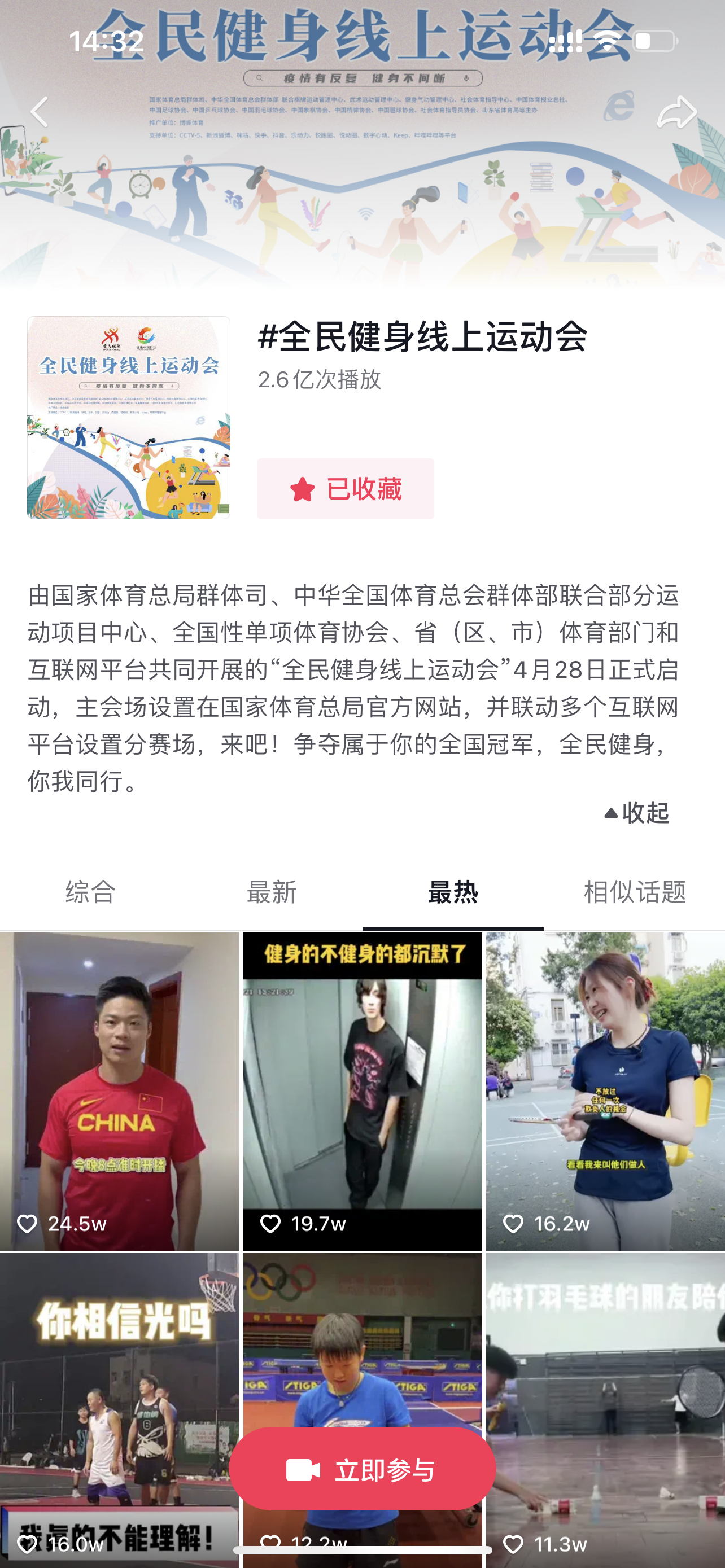Go back using the top-left arrow
Viewport: 725px width, 1568px height.
(x=40, y=112)
